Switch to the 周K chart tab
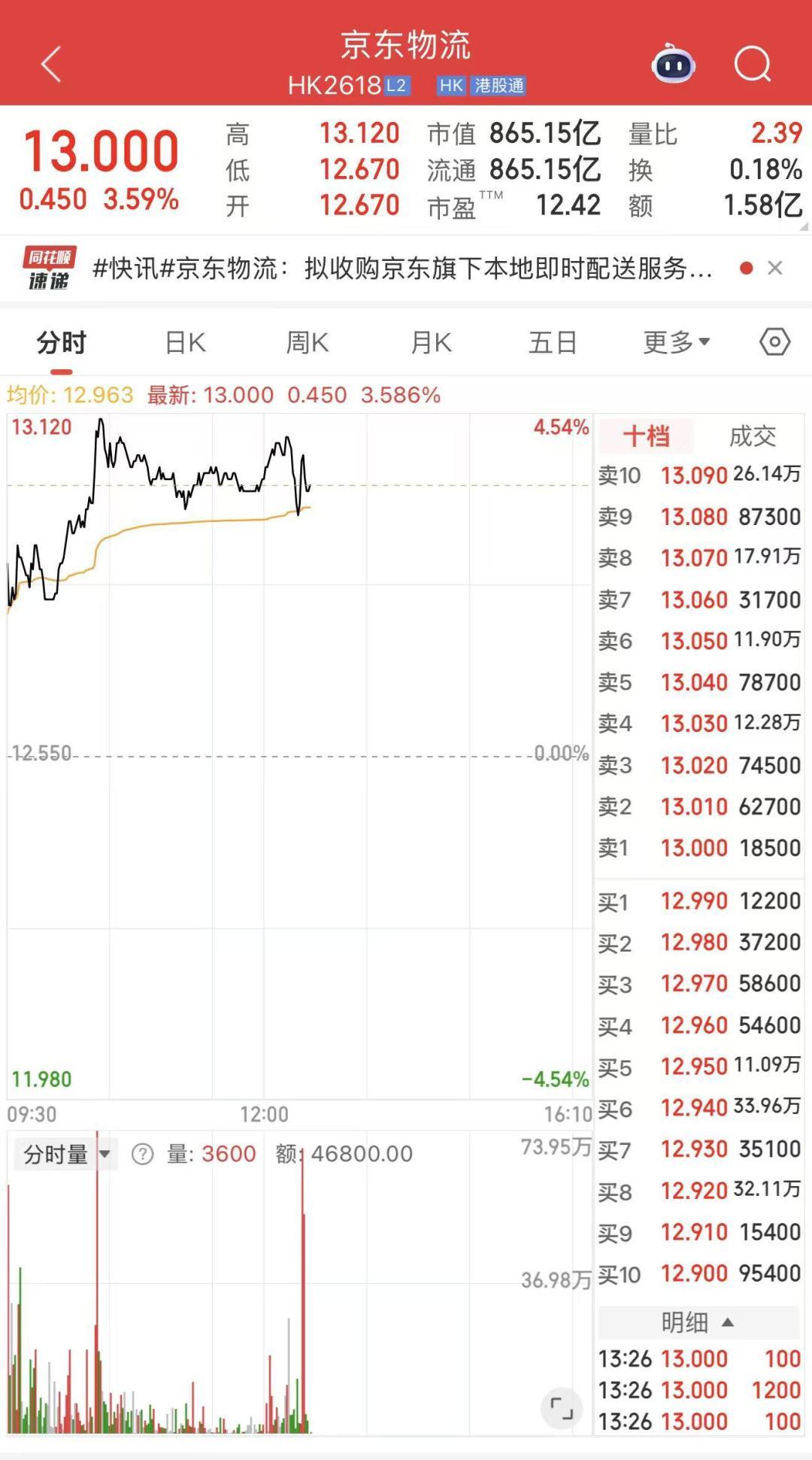Image resolution: width=812 pixels, height=1460 pixels. (x=307, y=343)
